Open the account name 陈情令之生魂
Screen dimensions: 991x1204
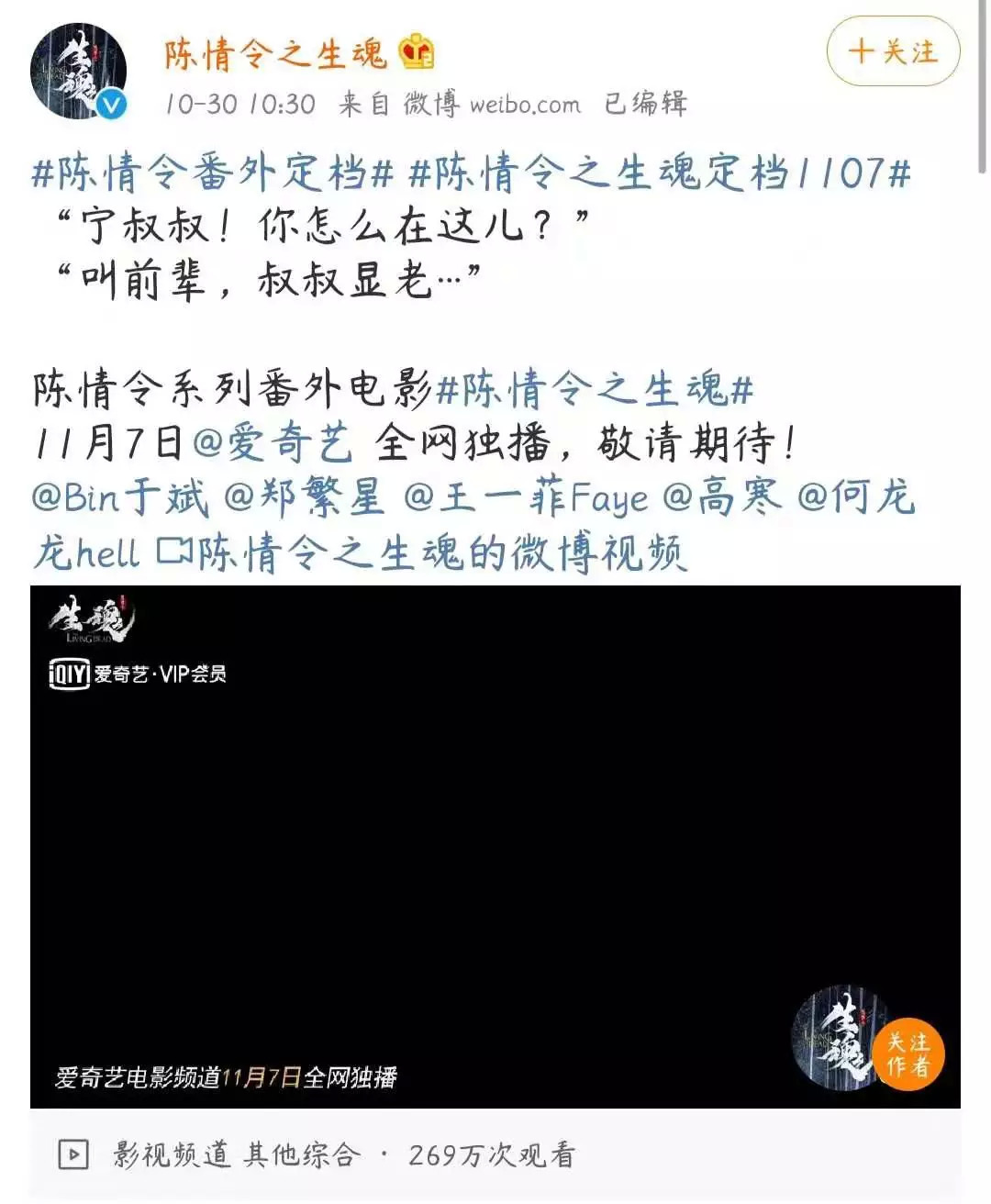275,54
